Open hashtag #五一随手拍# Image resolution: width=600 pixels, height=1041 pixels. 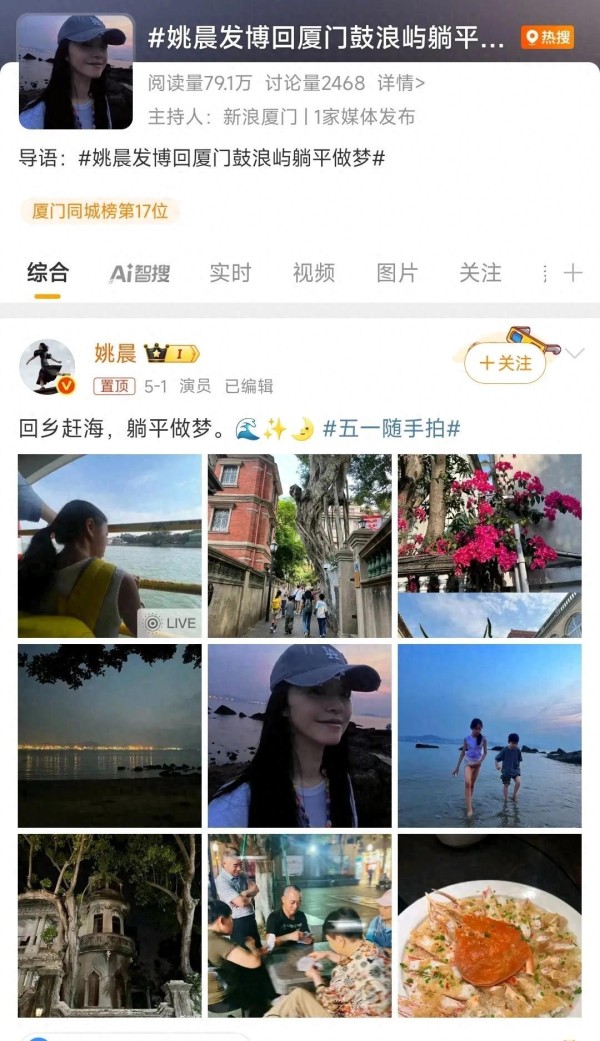pos(391,429)
